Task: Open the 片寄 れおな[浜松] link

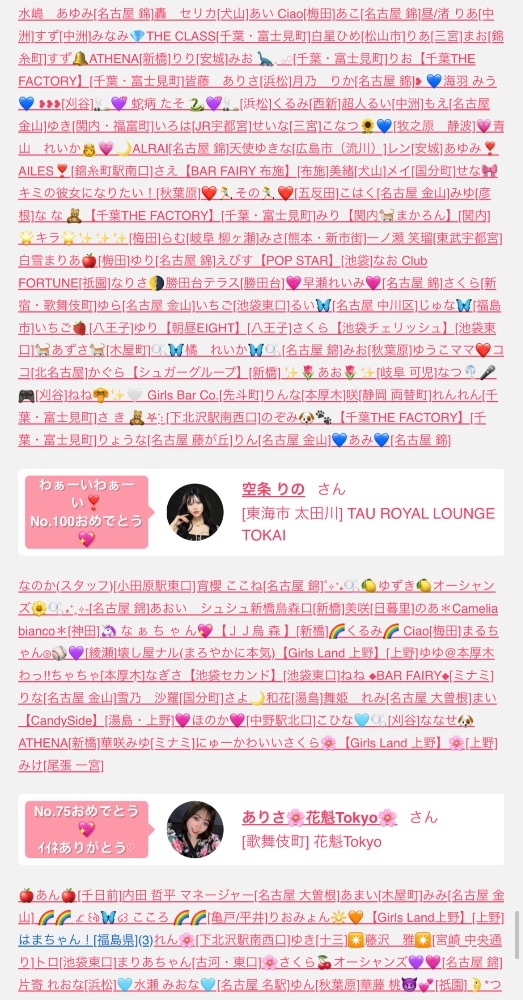Action: (66, 983)
